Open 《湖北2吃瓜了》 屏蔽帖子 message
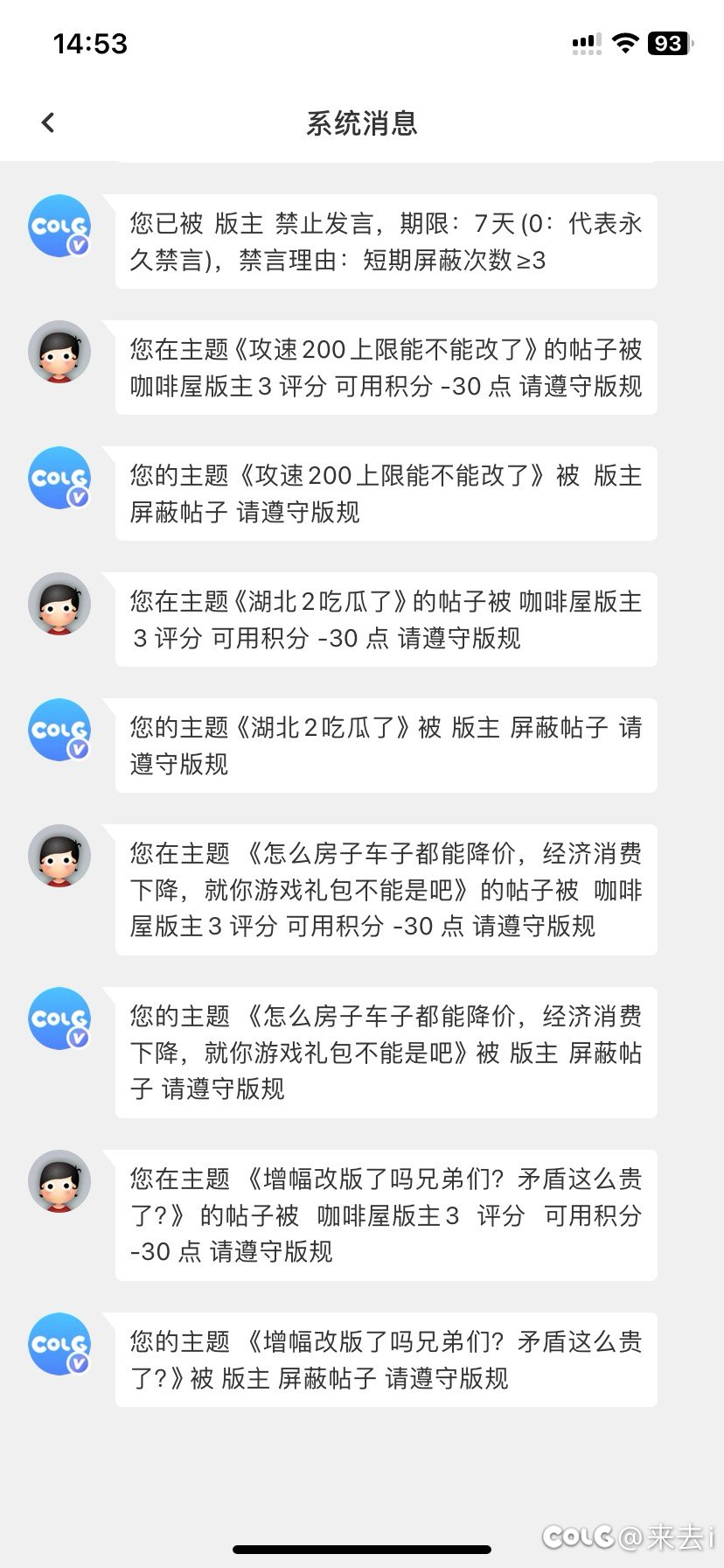Viewport: 724px width, 1568px height. click(386, 745)
